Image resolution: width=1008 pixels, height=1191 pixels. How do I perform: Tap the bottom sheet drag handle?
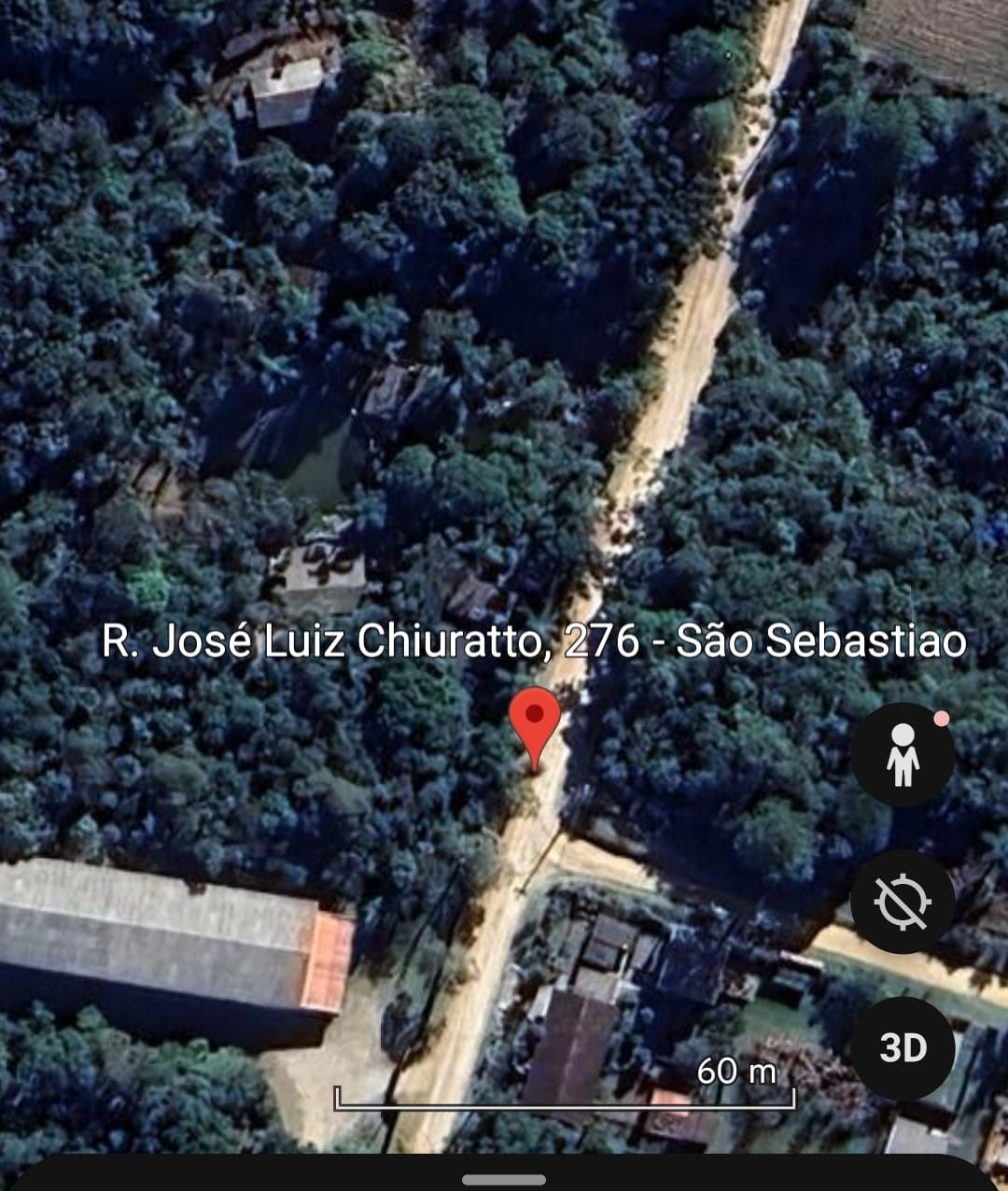pyautogui.click(x=504, y=1180)
